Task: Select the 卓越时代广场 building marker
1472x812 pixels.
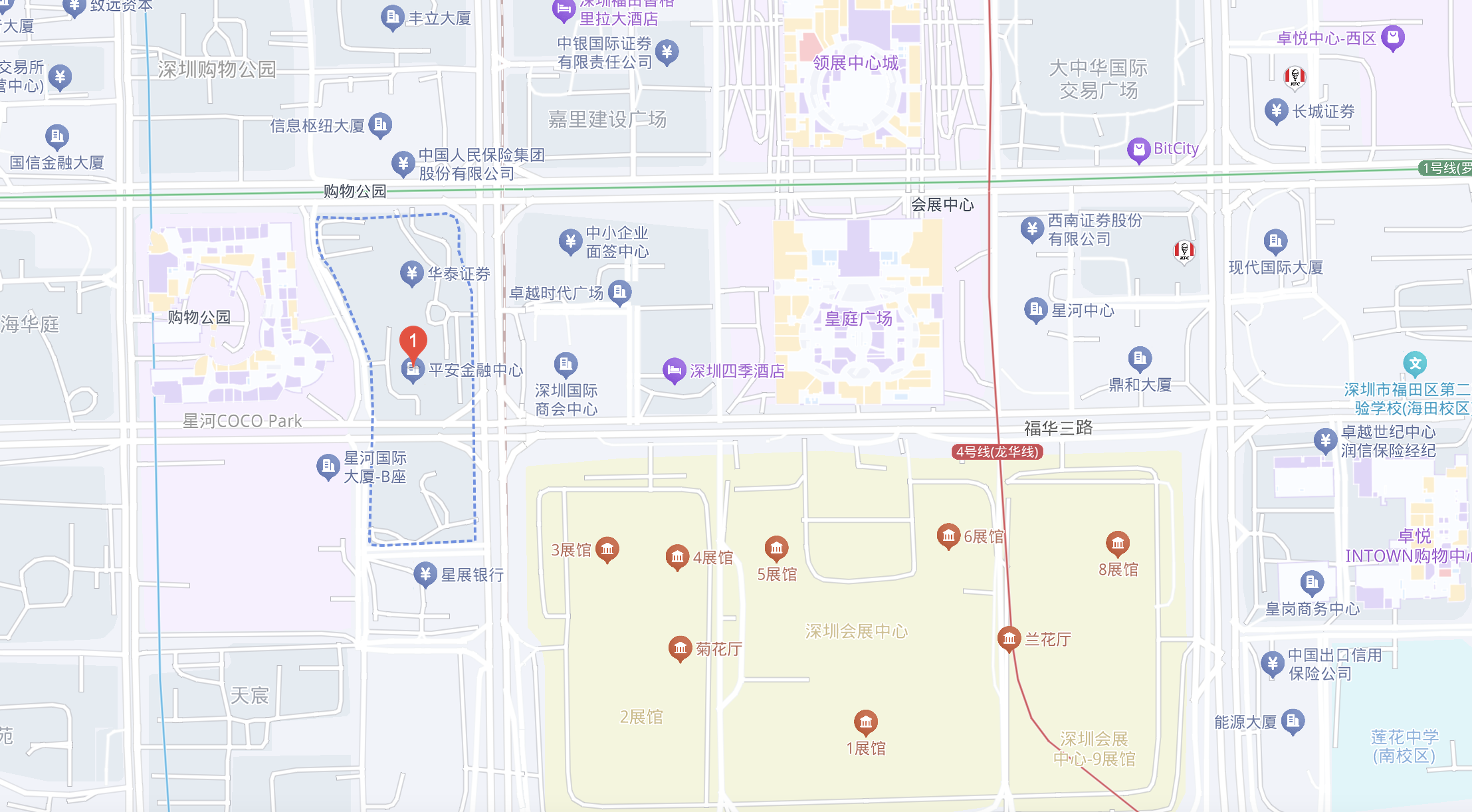Action: [619, 292]
